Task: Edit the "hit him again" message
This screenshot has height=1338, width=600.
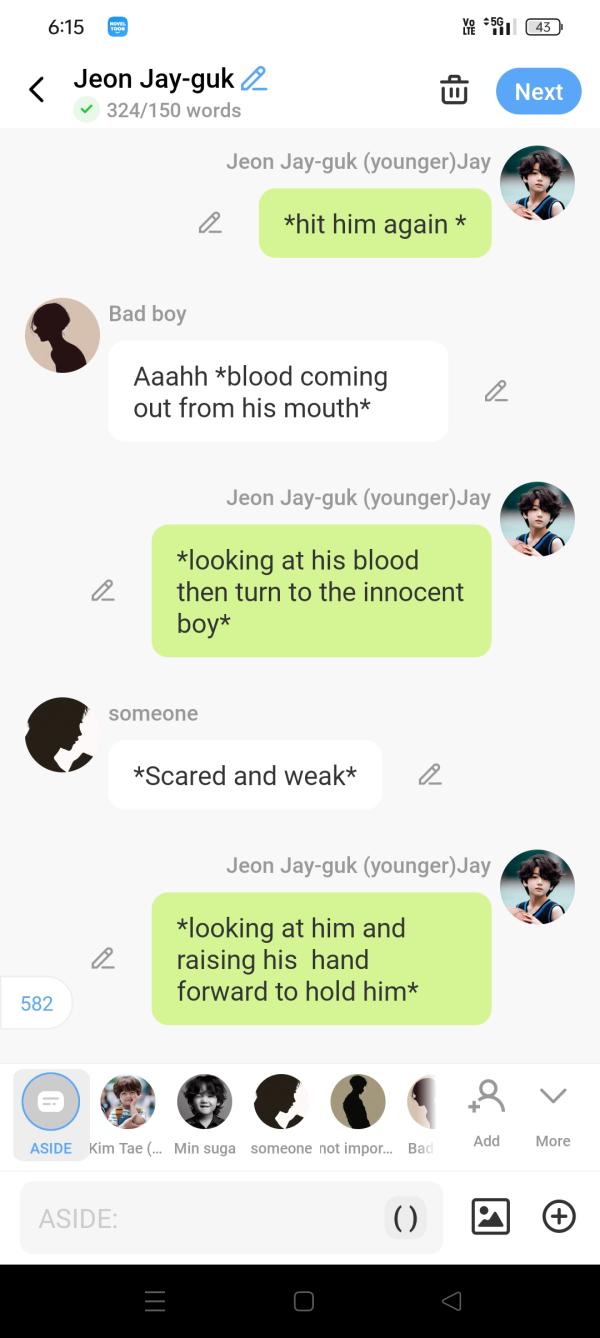Action: tap(210, 223)
